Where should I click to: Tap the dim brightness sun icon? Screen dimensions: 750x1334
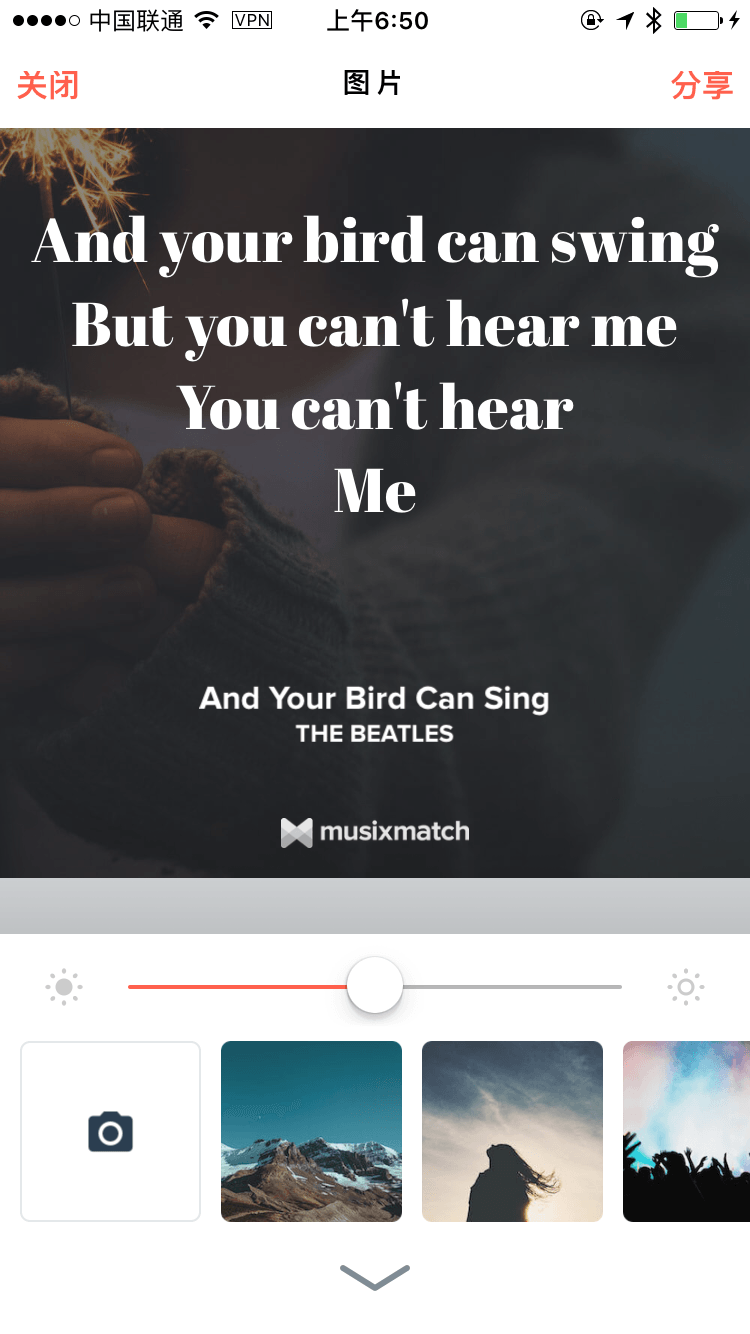coord(64,987)
